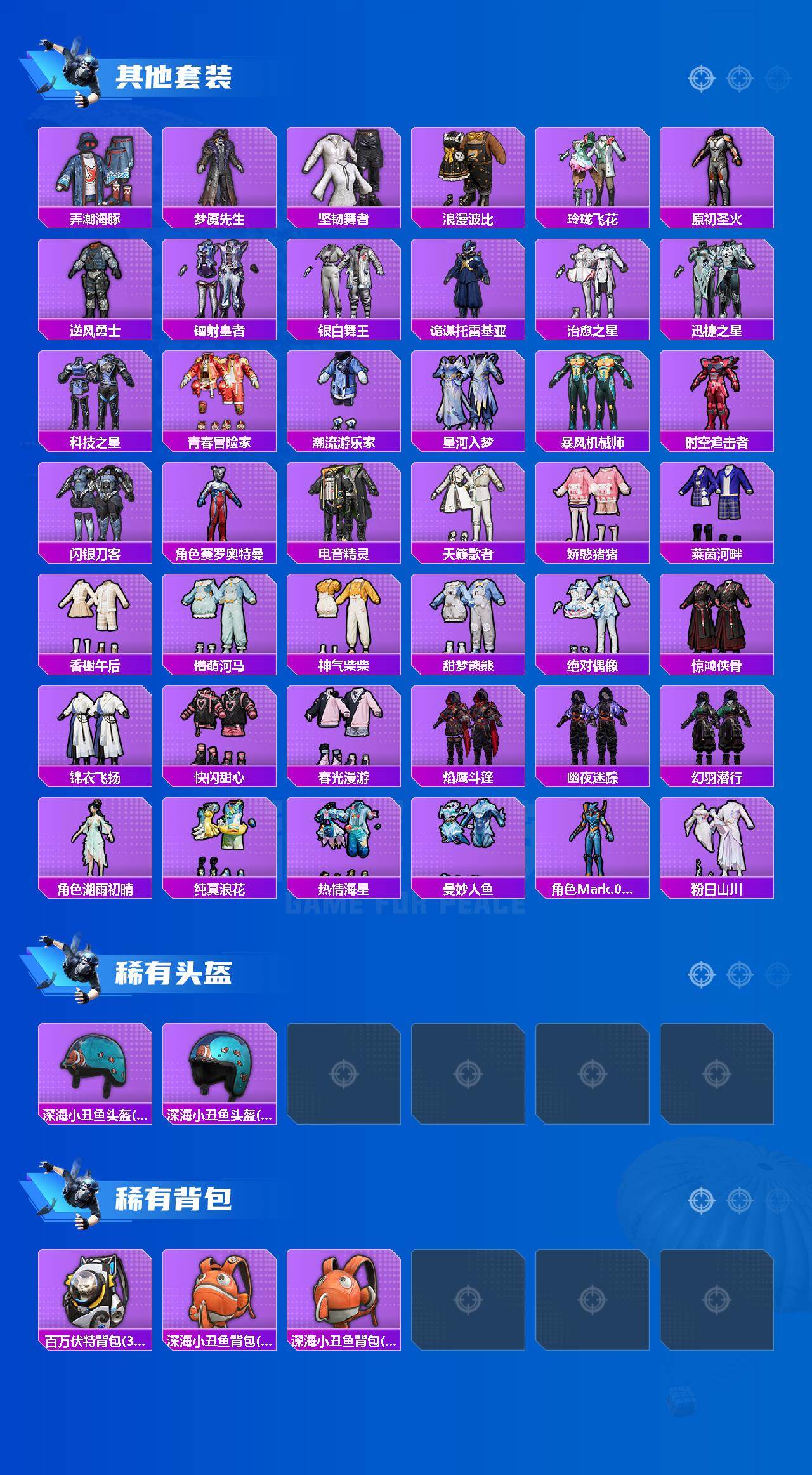Viewport: 812px width, 1475px height.
Task: Click the crosshair icon beside 稀有背包 title
Action: 702,1200
